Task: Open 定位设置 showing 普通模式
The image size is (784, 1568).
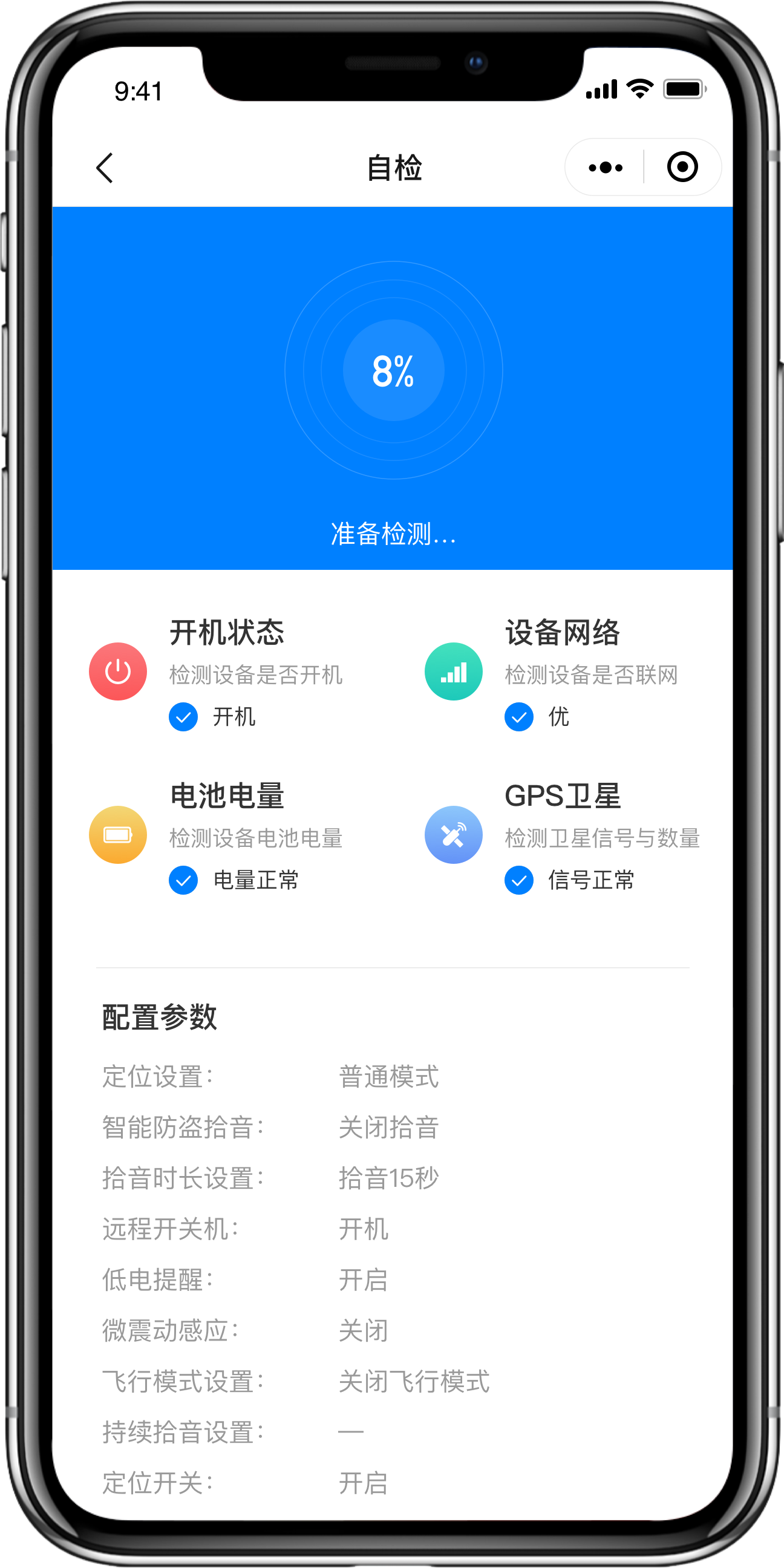Action: click(271, 1077)
